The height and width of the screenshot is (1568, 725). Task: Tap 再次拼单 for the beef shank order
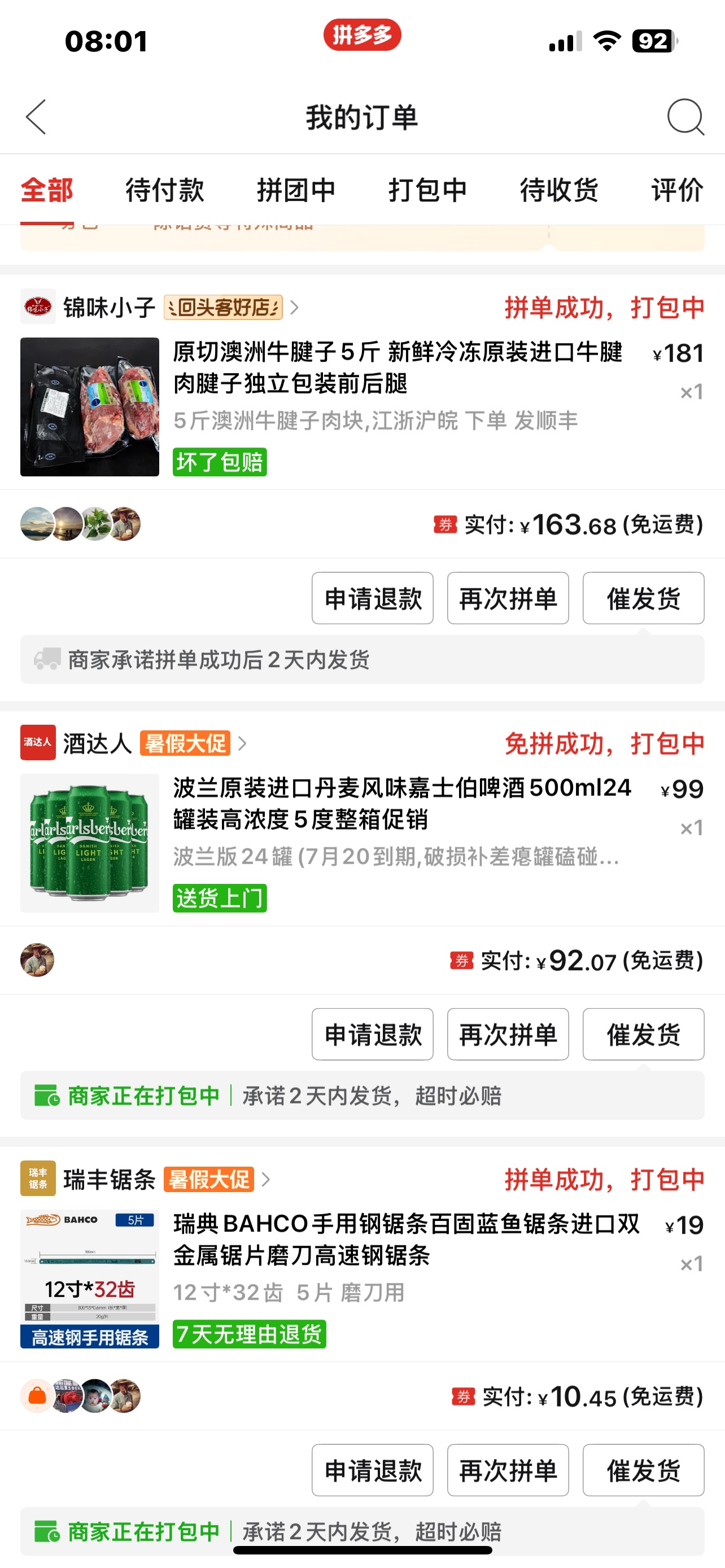[508, 598]
